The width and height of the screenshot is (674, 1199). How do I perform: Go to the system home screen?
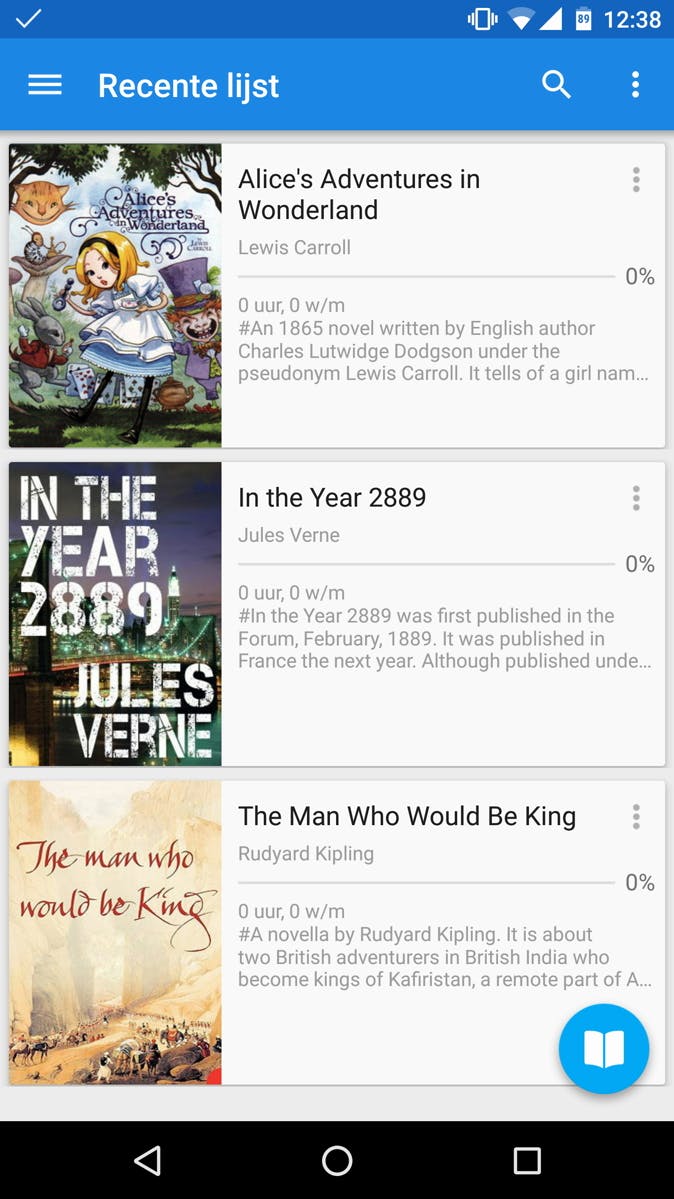point(337,1160)
